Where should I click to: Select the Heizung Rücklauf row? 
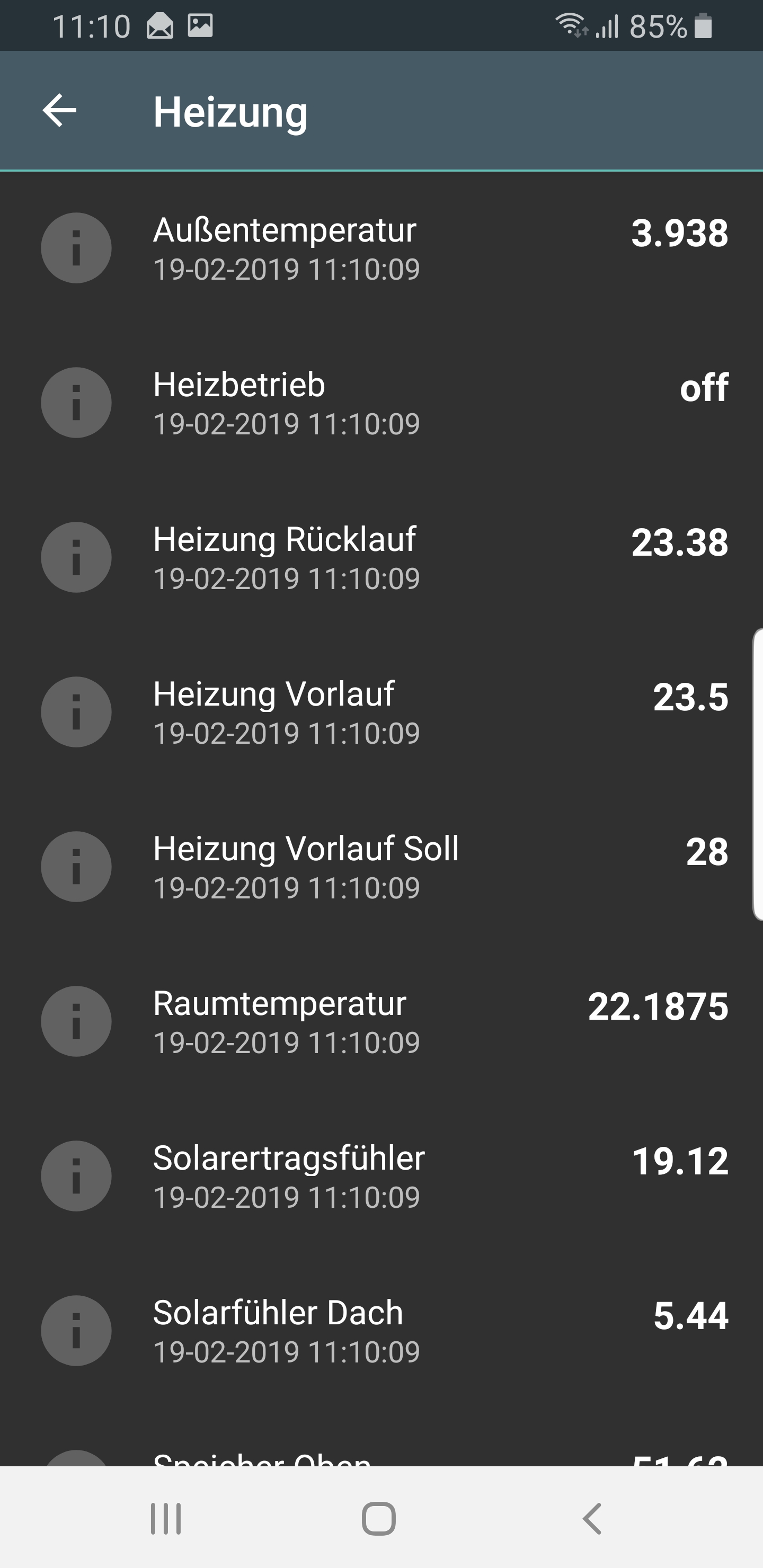[x=381, y=558]
